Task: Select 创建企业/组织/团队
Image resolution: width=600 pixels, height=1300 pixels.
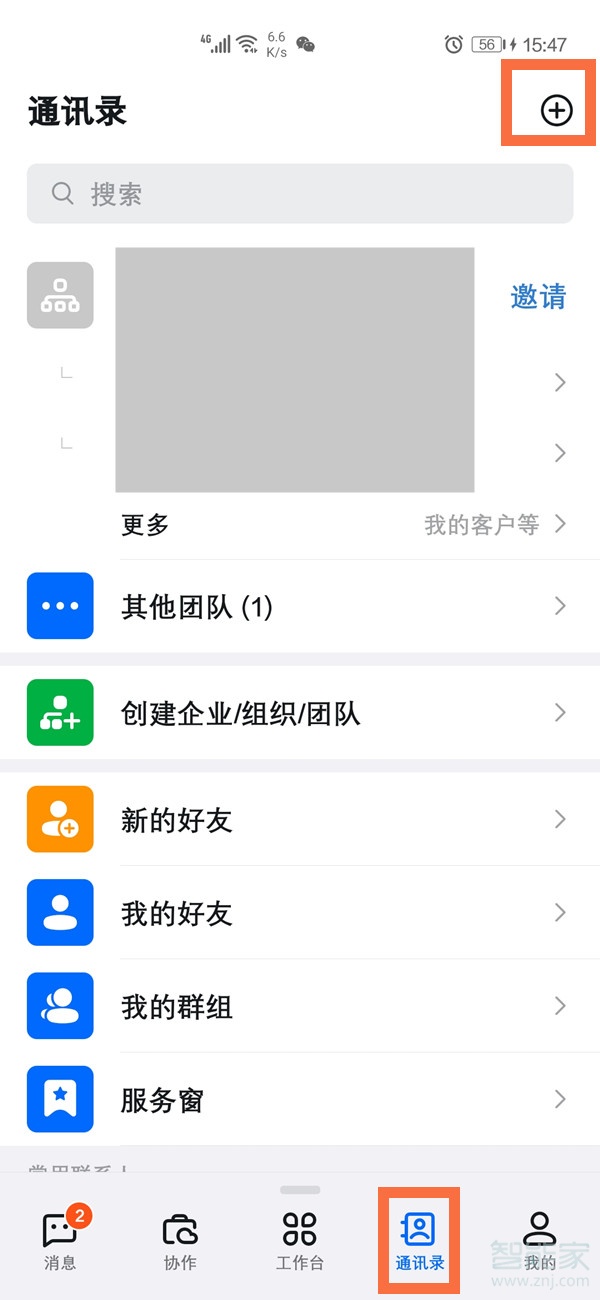Action: [300, 713]
